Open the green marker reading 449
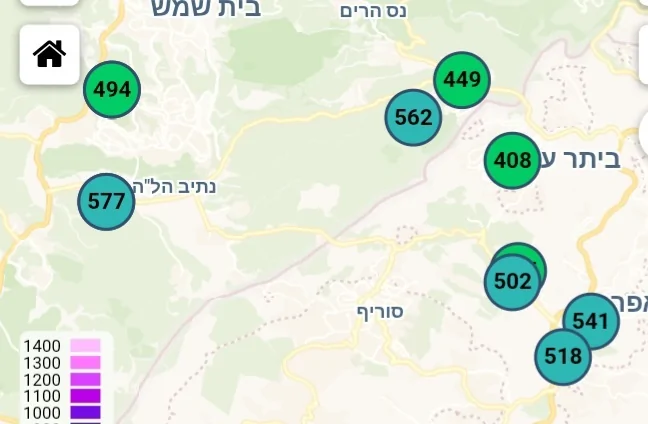 (x=462, y=79)
